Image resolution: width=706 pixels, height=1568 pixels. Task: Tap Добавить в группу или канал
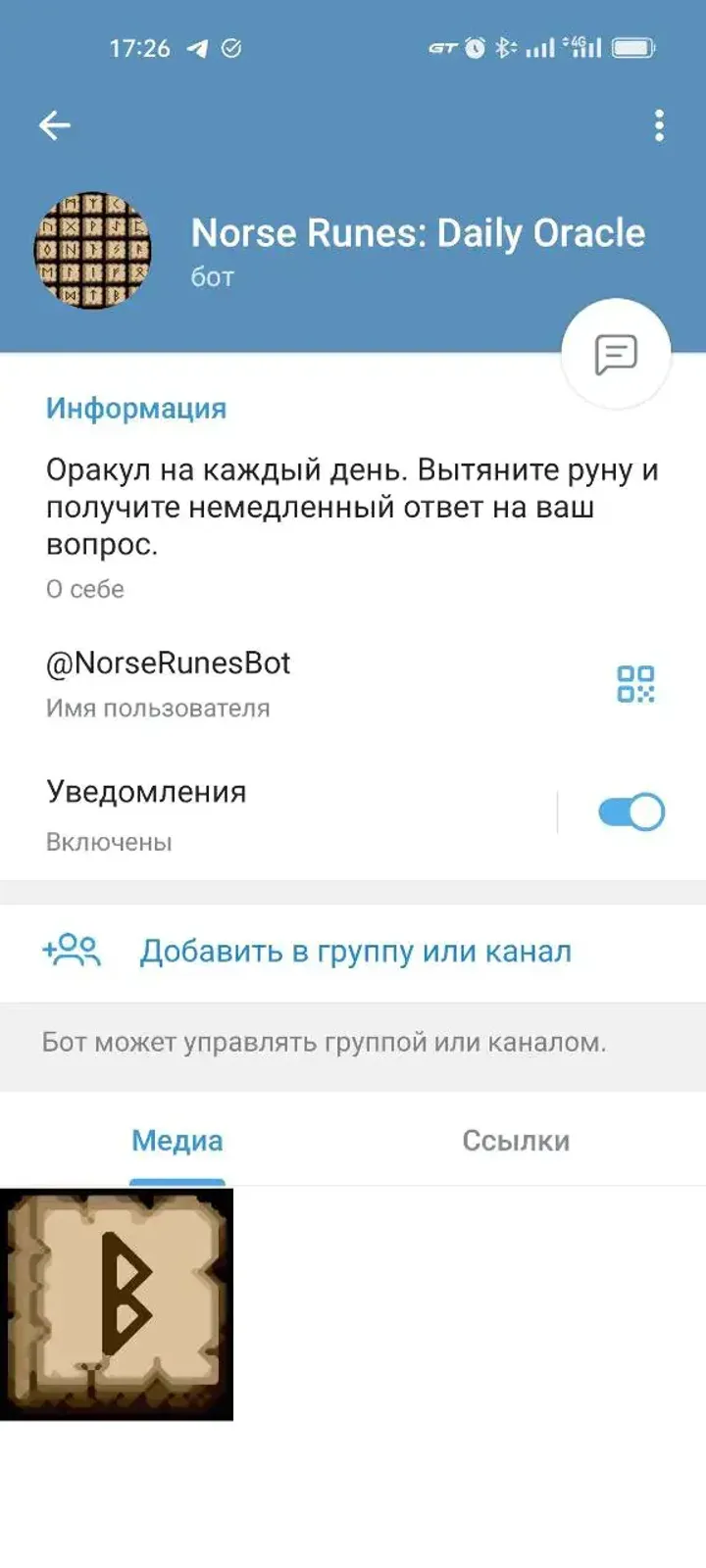[x=356, y=949]
